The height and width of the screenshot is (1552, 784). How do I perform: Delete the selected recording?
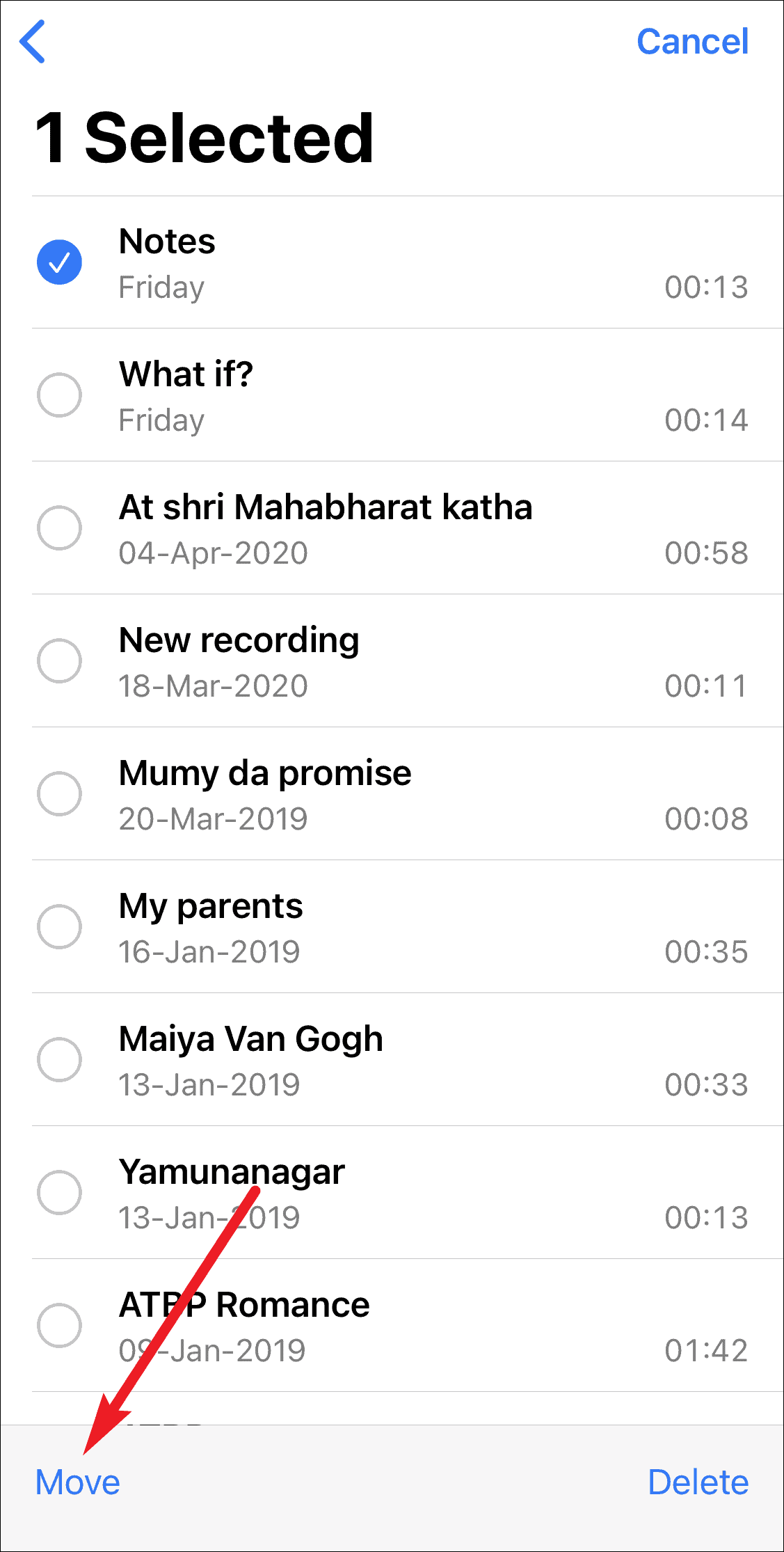pyautogui.click(x=698, y=1482)
